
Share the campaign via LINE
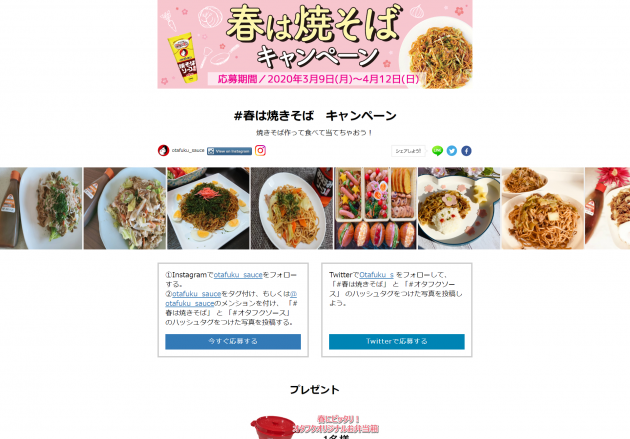coord(437,151)
